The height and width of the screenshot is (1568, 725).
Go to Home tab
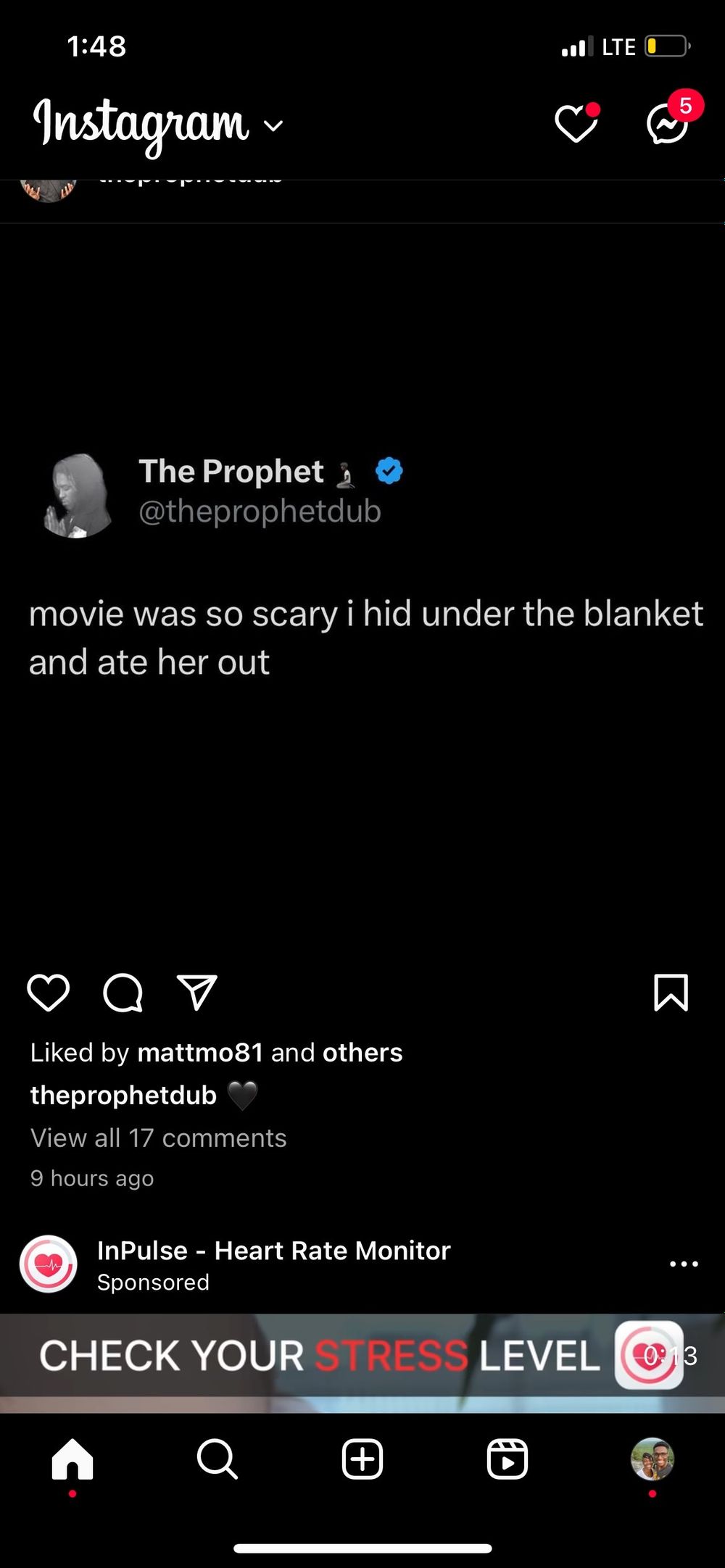click(72, 1459)
